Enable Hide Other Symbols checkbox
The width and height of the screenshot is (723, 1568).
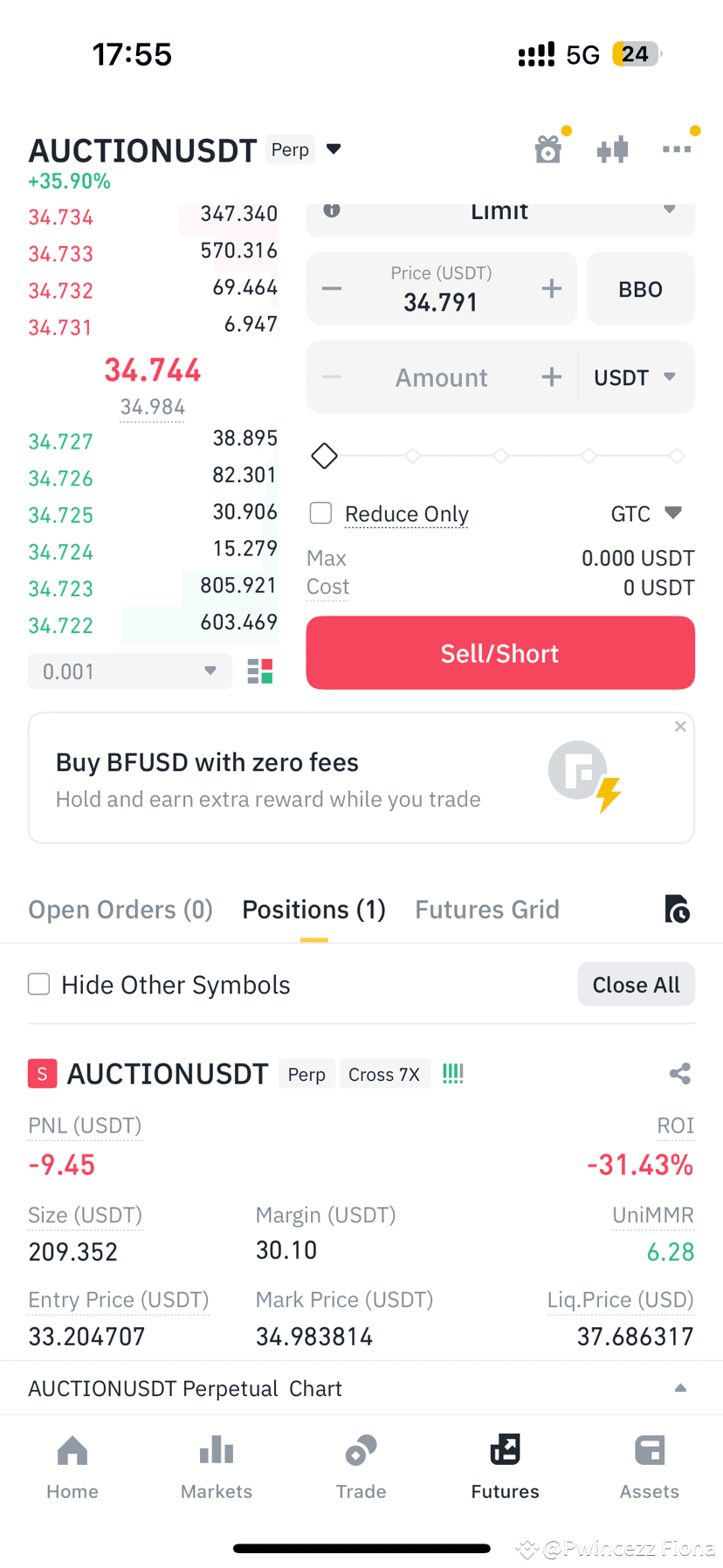pos(39,985)
